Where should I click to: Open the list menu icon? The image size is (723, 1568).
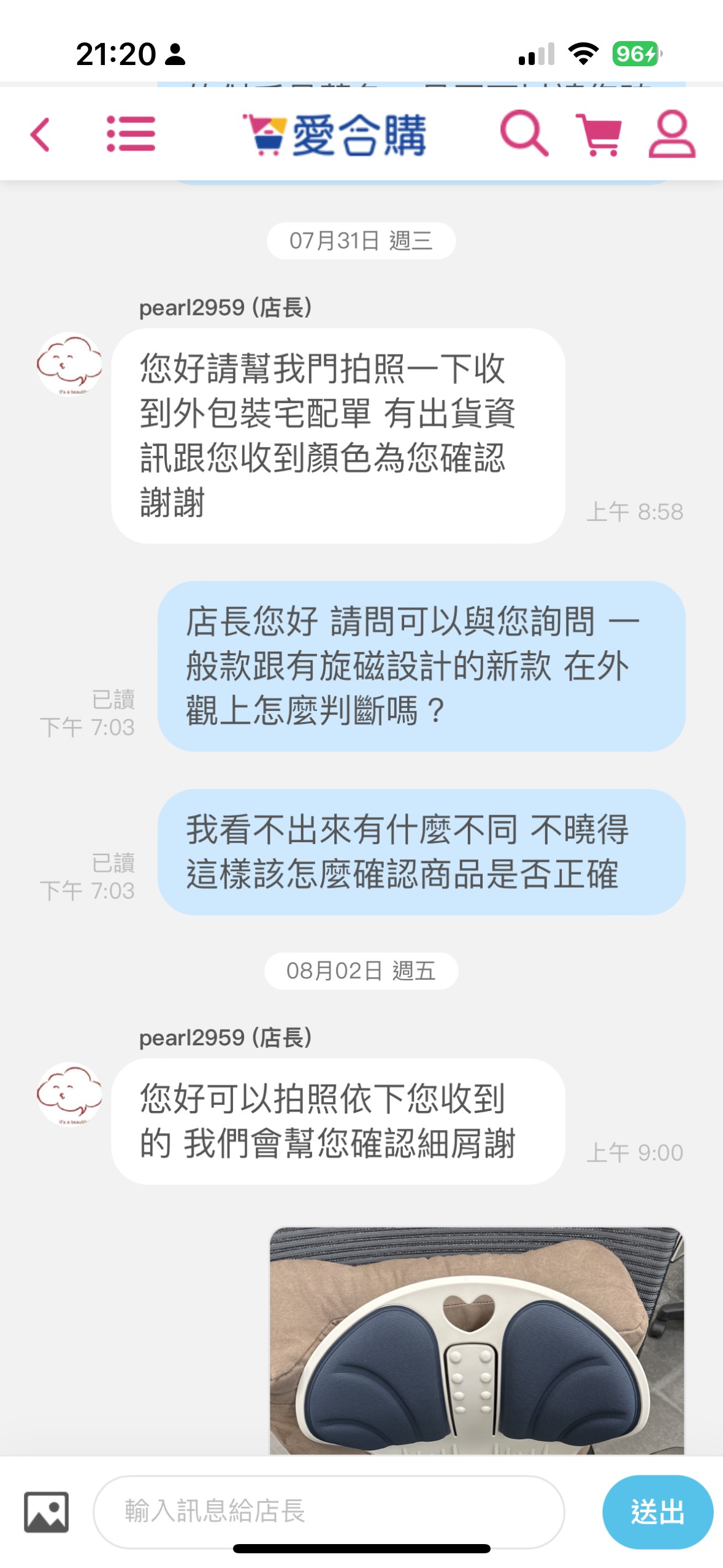(x=131, y=134)
